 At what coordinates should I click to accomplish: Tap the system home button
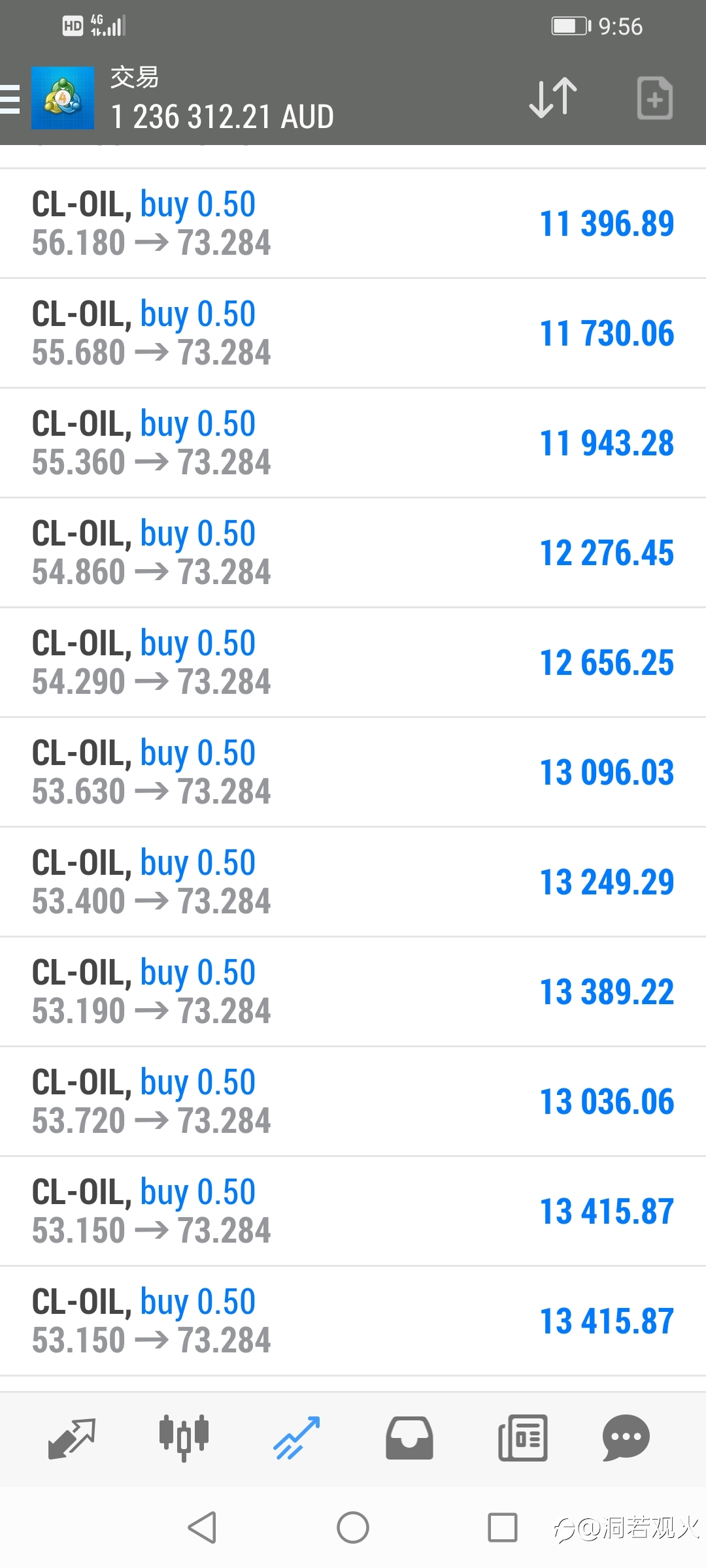click(x=353, y=1527)
